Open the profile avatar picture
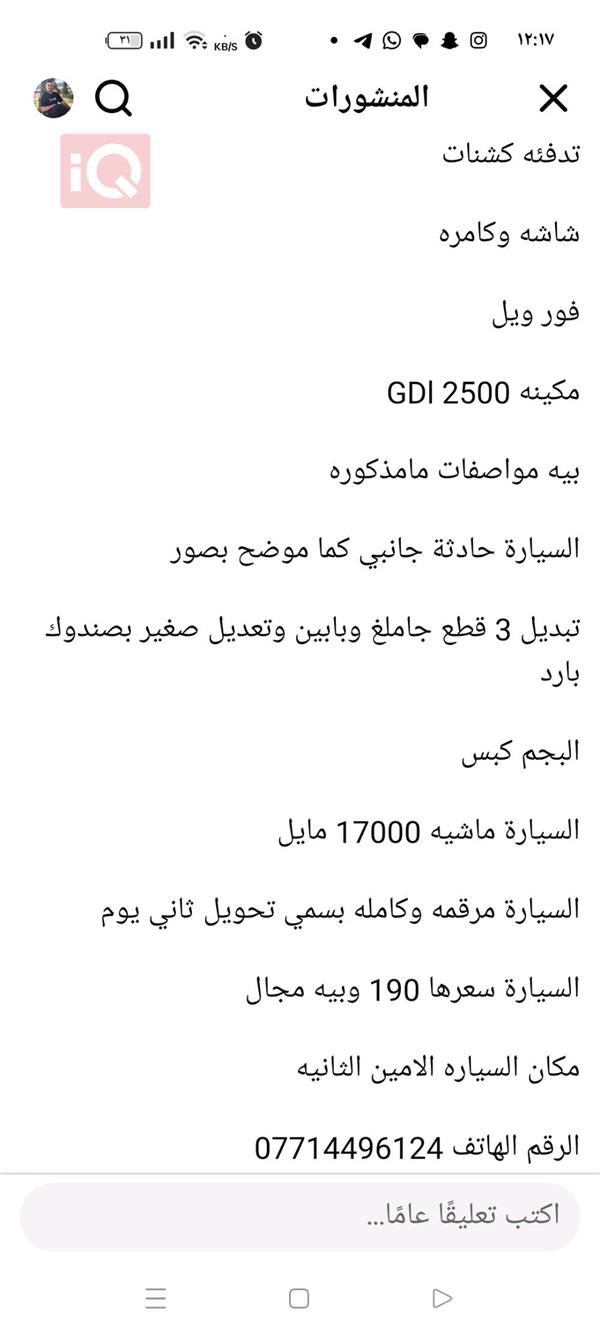 click(53, 98)
